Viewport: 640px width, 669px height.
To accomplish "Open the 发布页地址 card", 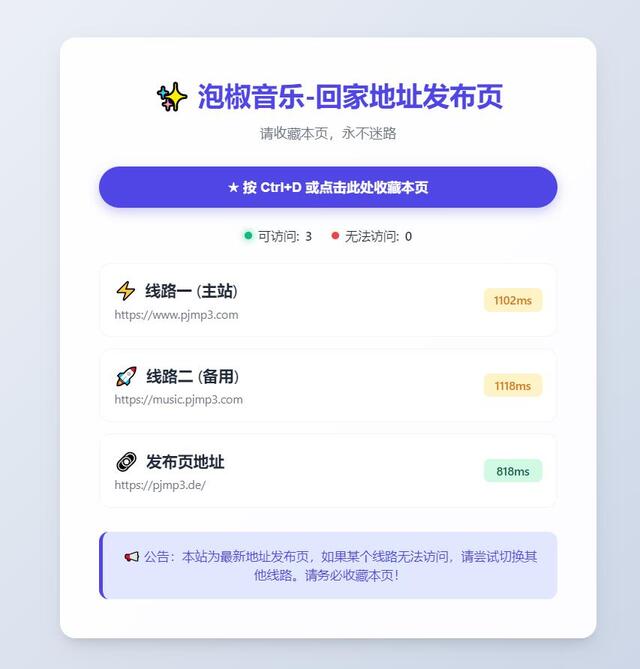I will (x=328, y=471).
